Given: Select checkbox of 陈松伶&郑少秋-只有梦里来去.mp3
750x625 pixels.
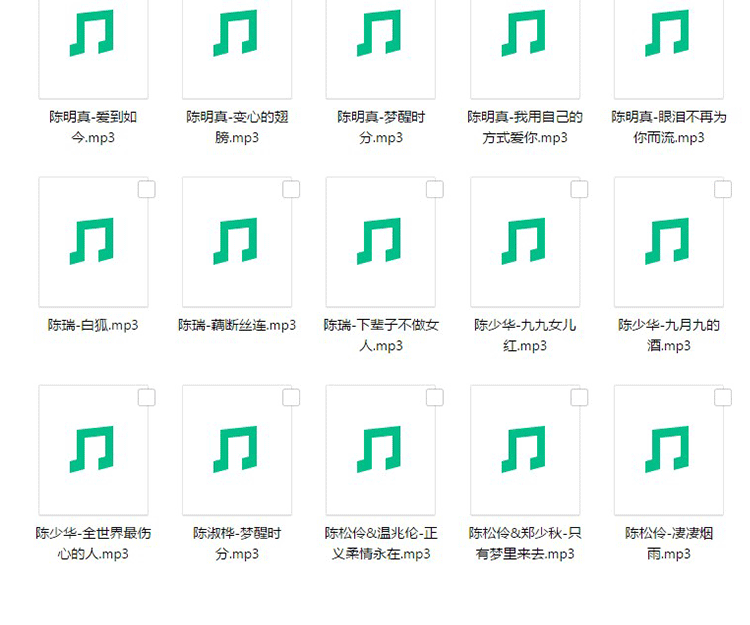Looking at the screenshot, I should pyautogui.click(x=578, y=398).
